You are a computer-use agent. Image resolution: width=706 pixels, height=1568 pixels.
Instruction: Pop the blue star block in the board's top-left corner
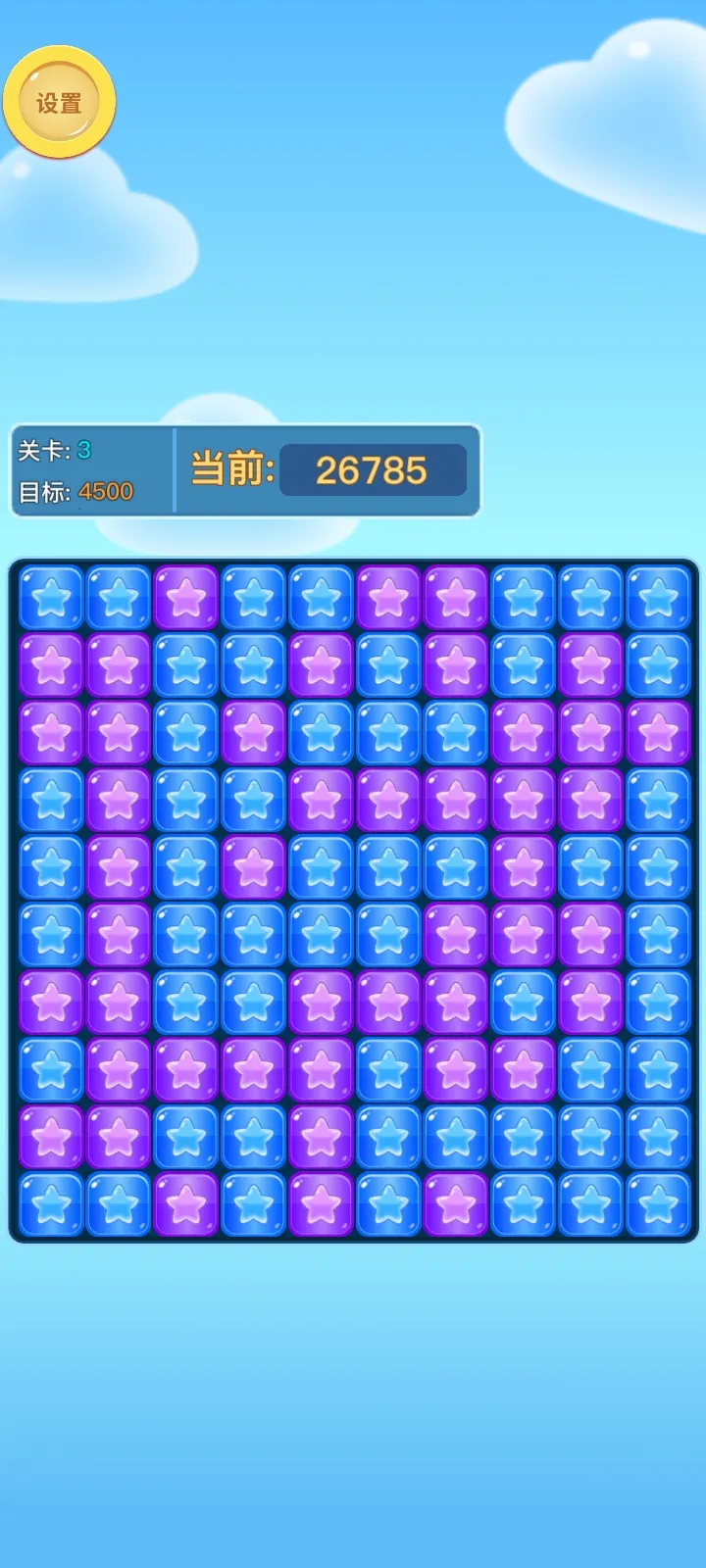coord(51,598)
